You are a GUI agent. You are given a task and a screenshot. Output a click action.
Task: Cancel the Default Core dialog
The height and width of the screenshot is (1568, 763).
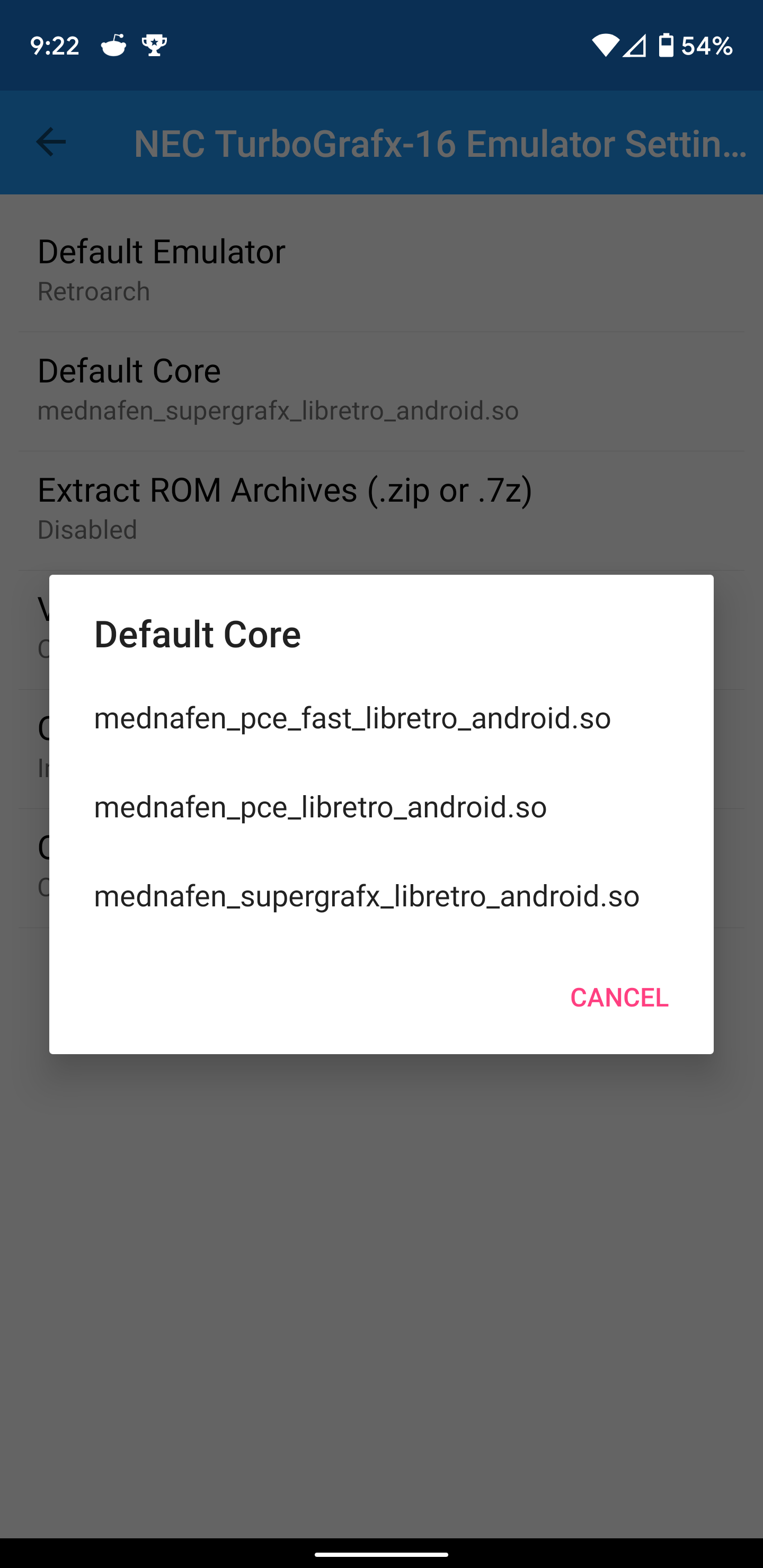click(x=619, y=997)
